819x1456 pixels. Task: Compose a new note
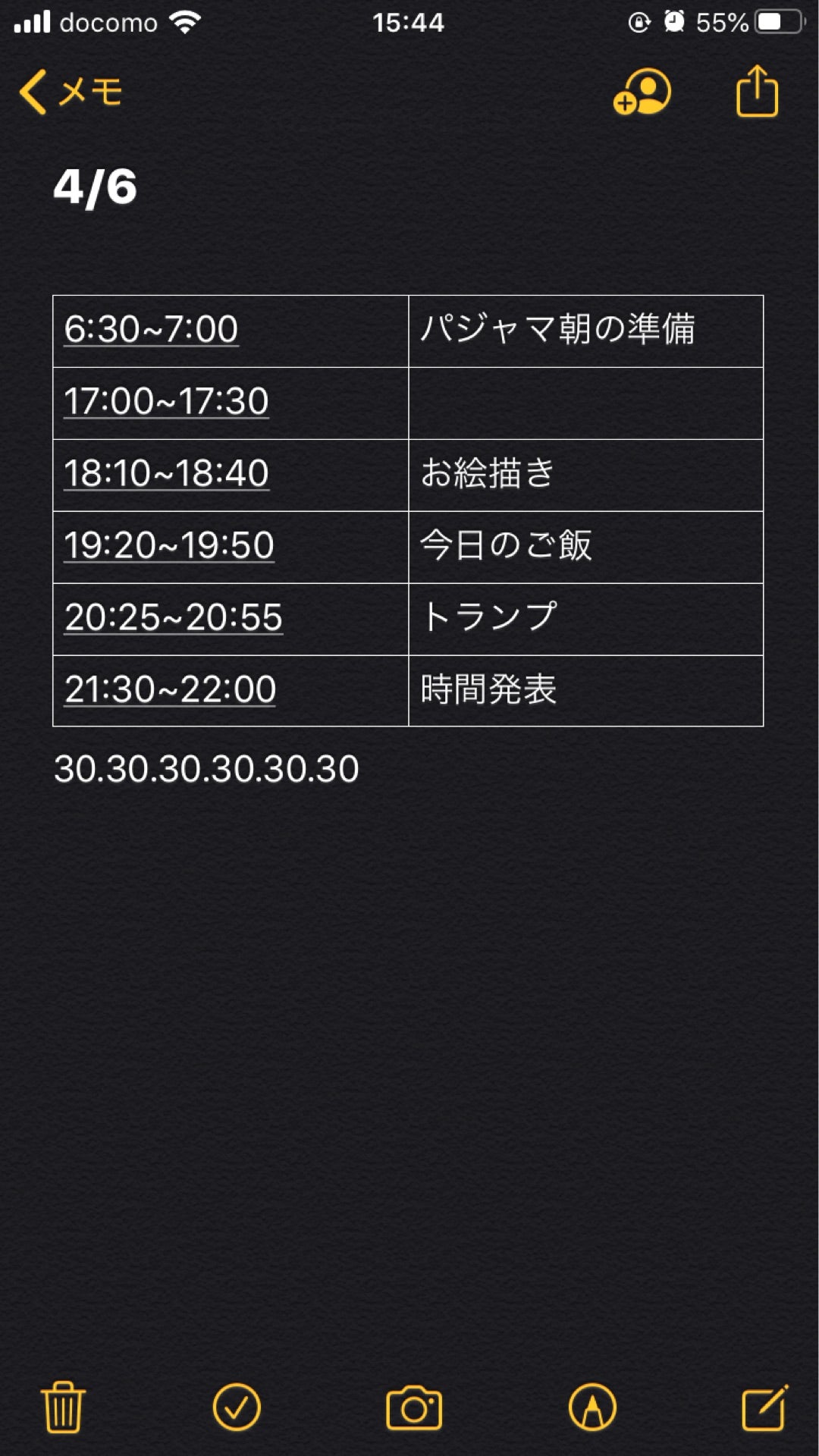pyautogui.click(x=764, y=1407)
